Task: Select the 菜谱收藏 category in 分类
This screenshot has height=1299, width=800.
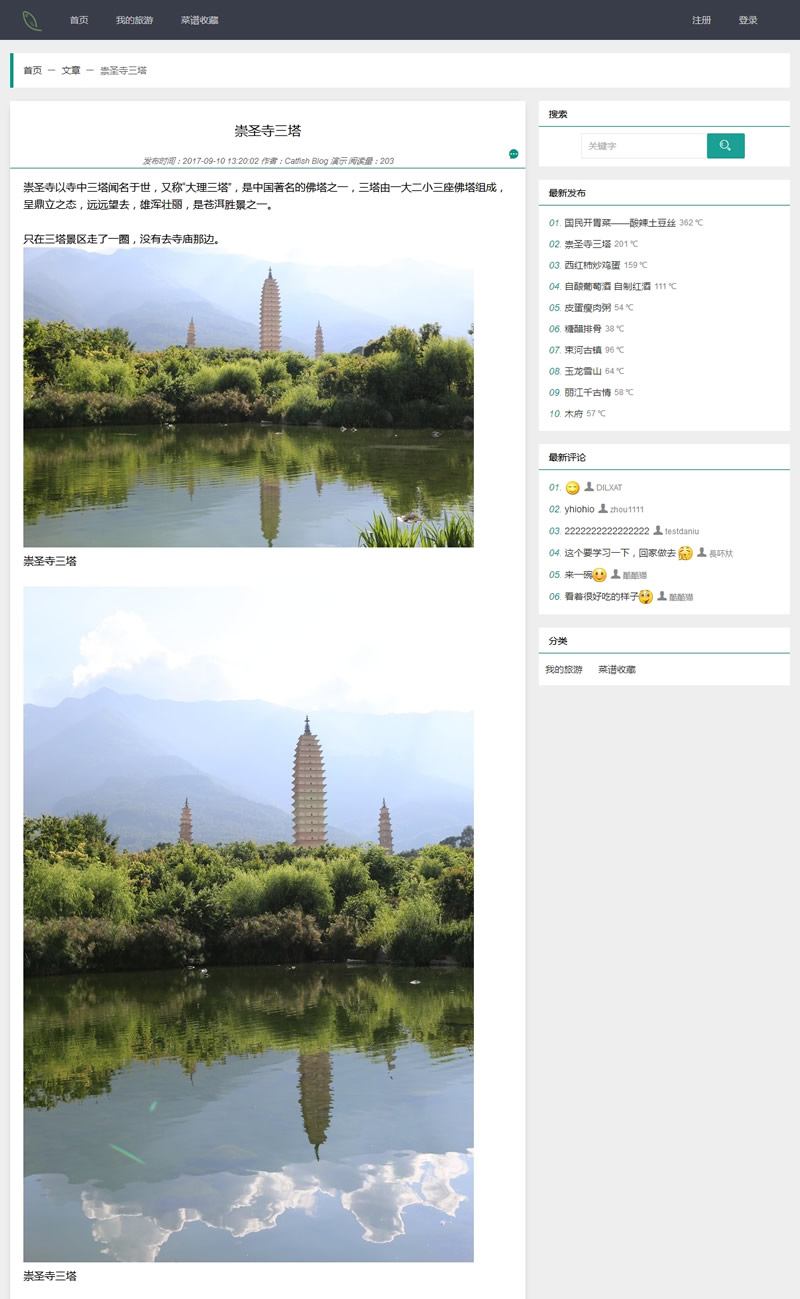Action: click(617, 669)
